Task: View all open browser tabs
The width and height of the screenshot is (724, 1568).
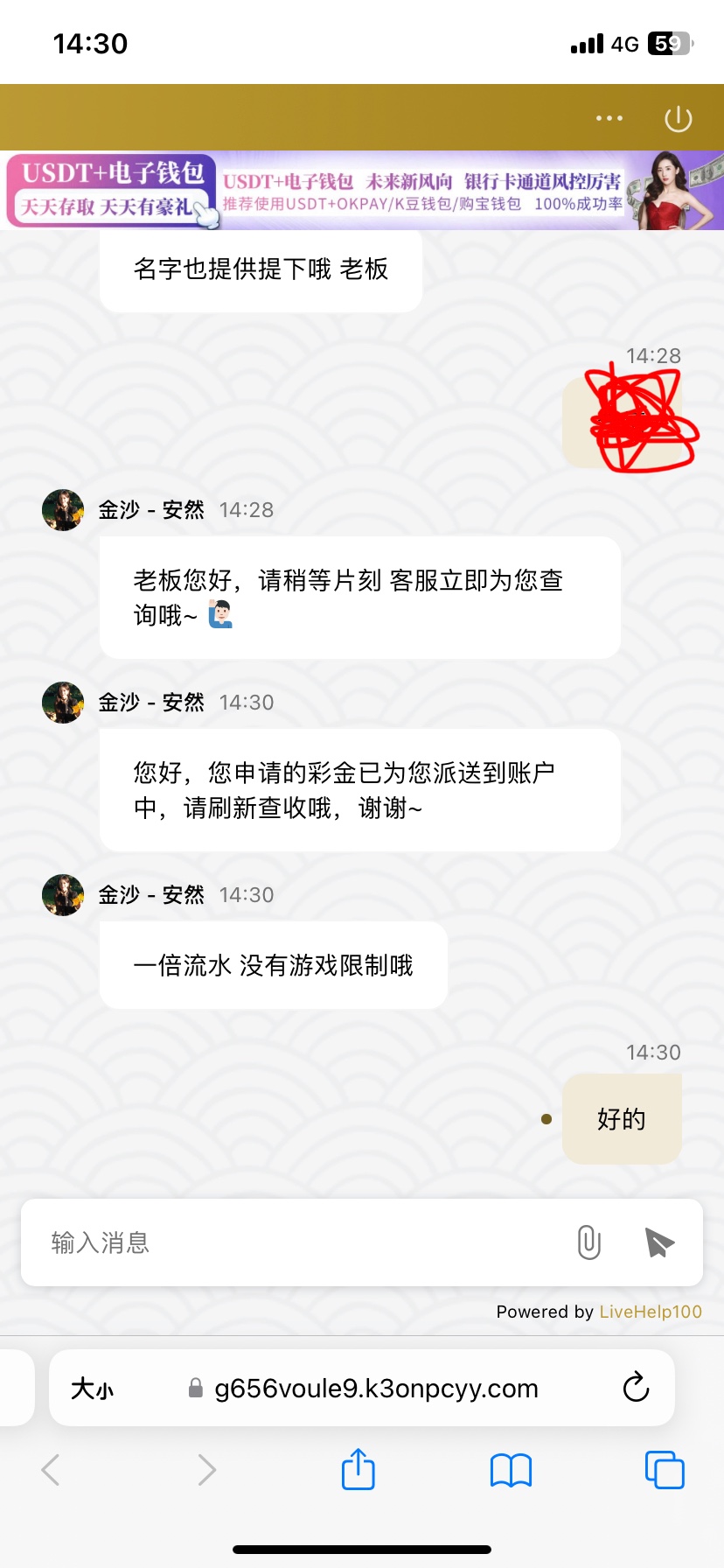Action: coord(665,1470)
